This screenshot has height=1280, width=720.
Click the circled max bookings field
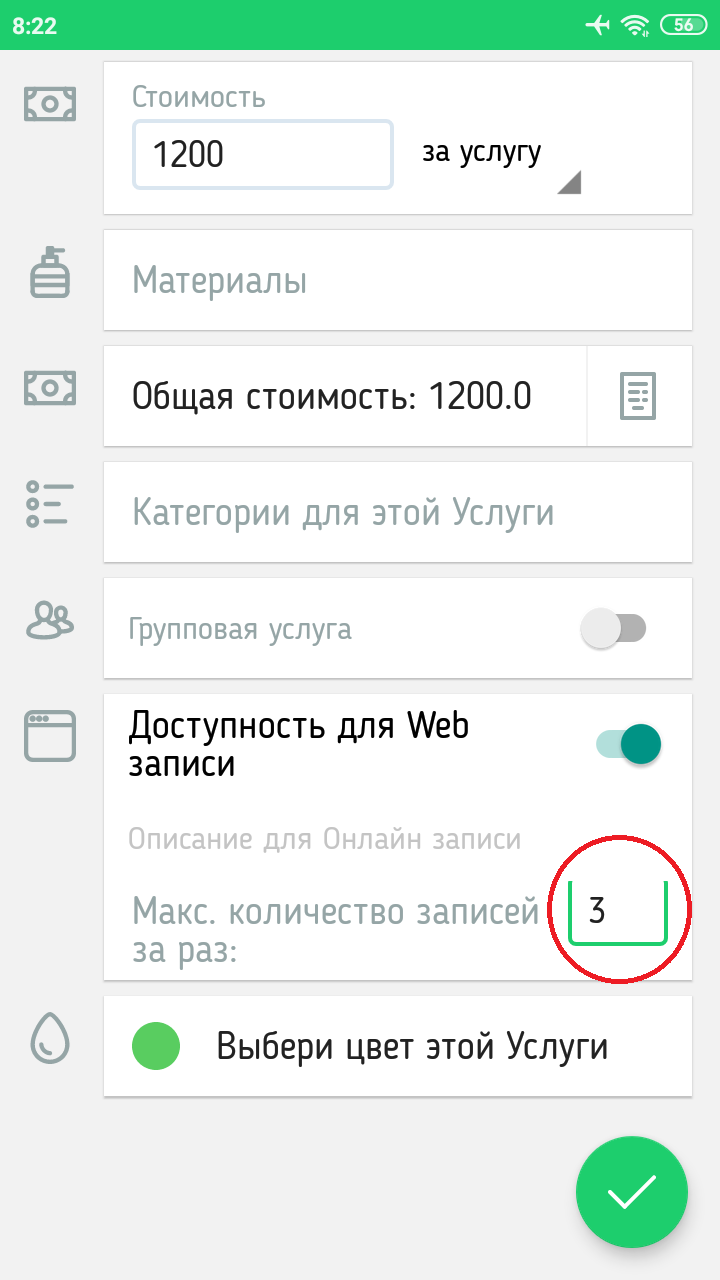(x=619, y=912)
